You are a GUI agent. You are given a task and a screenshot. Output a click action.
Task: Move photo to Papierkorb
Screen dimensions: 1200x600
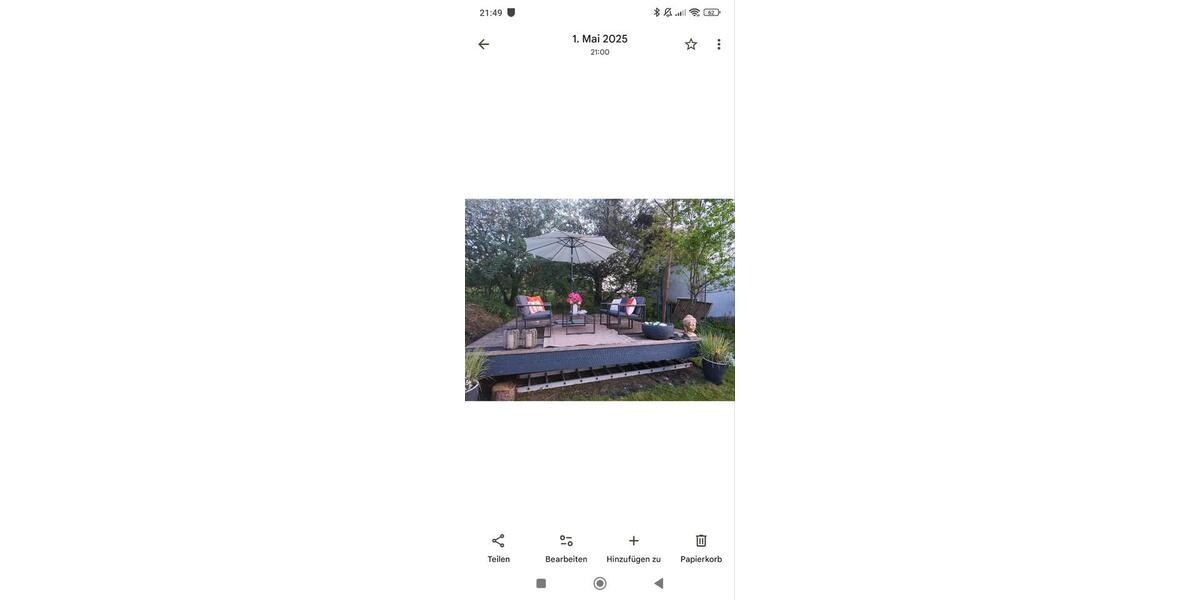[x=701, y=547]
